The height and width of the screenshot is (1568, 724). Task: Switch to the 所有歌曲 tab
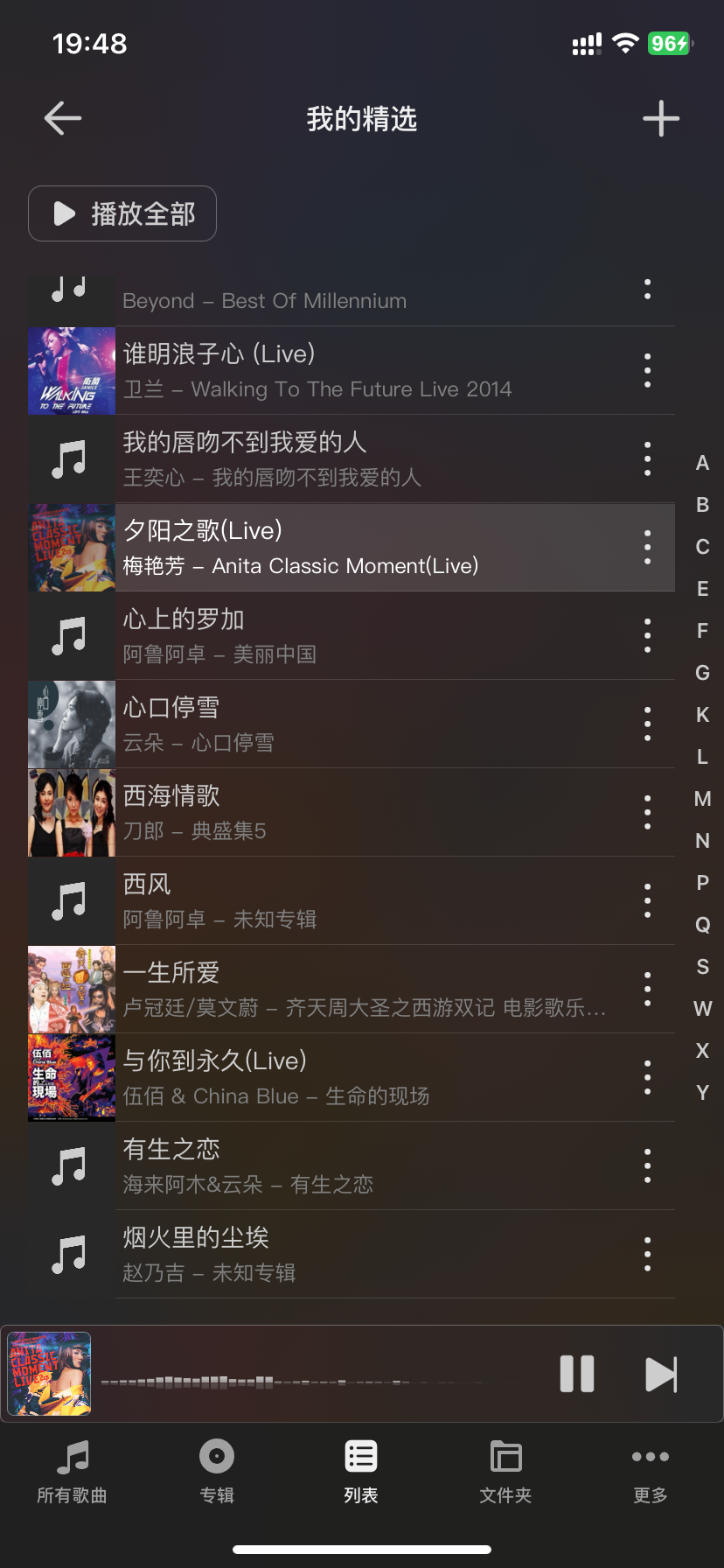72,1472
